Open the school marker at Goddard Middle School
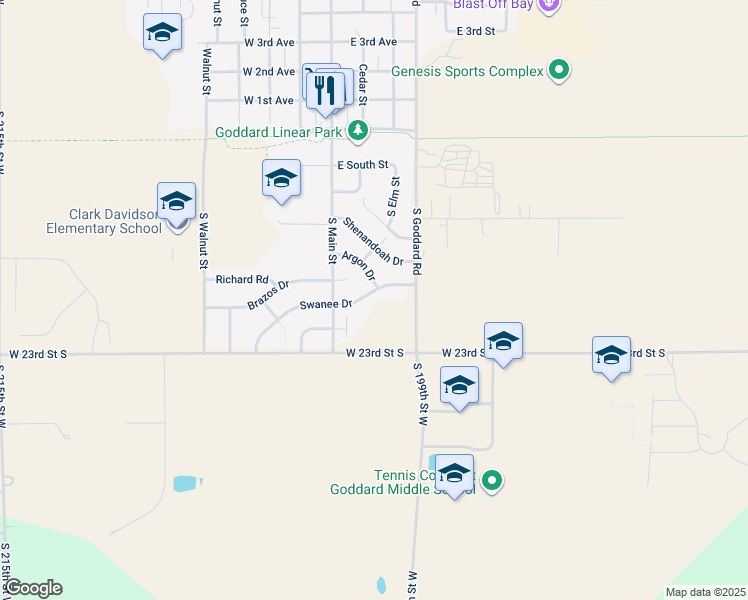748x600 pixels. 454,474
